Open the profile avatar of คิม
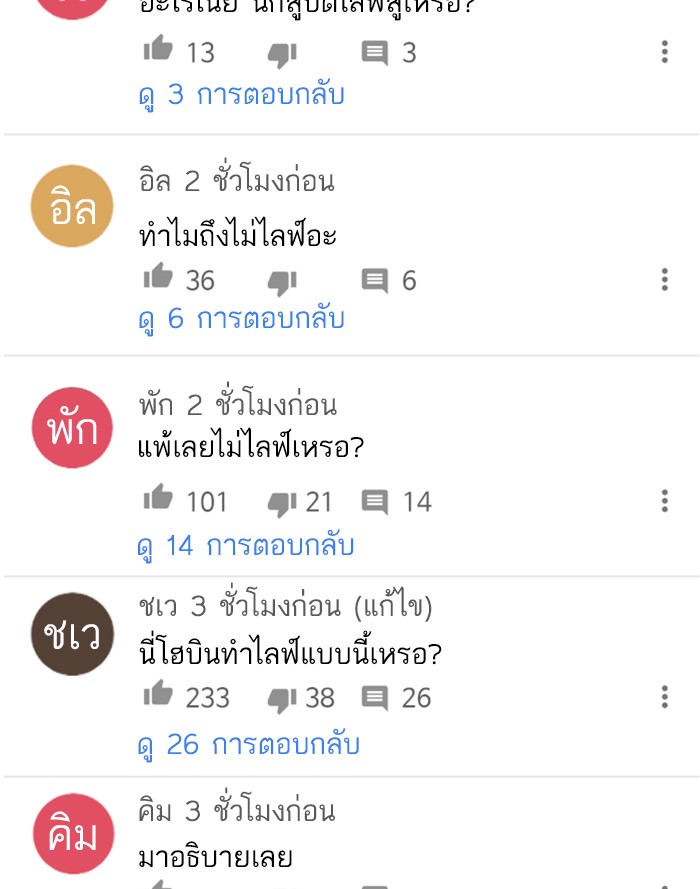This screenshot has width=700, height=889. (72, 835)
